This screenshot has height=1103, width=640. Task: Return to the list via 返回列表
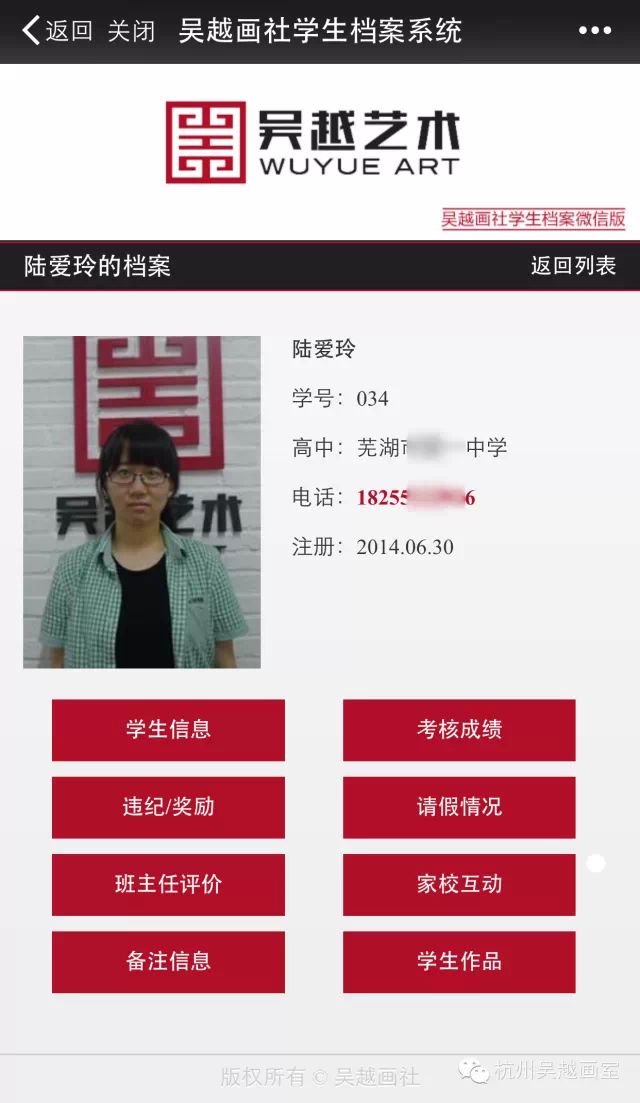click(x=573, y=266)
